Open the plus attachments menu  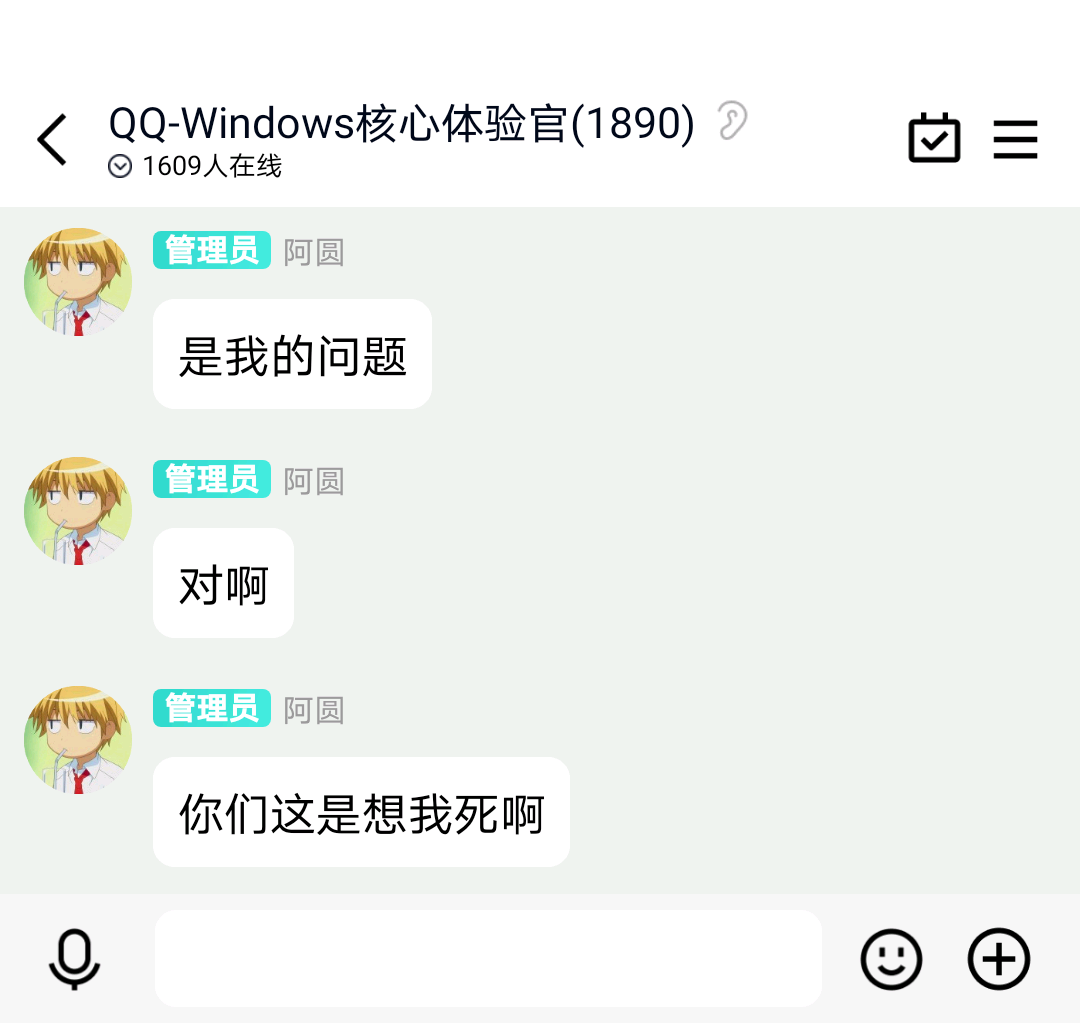coord(998,958)
